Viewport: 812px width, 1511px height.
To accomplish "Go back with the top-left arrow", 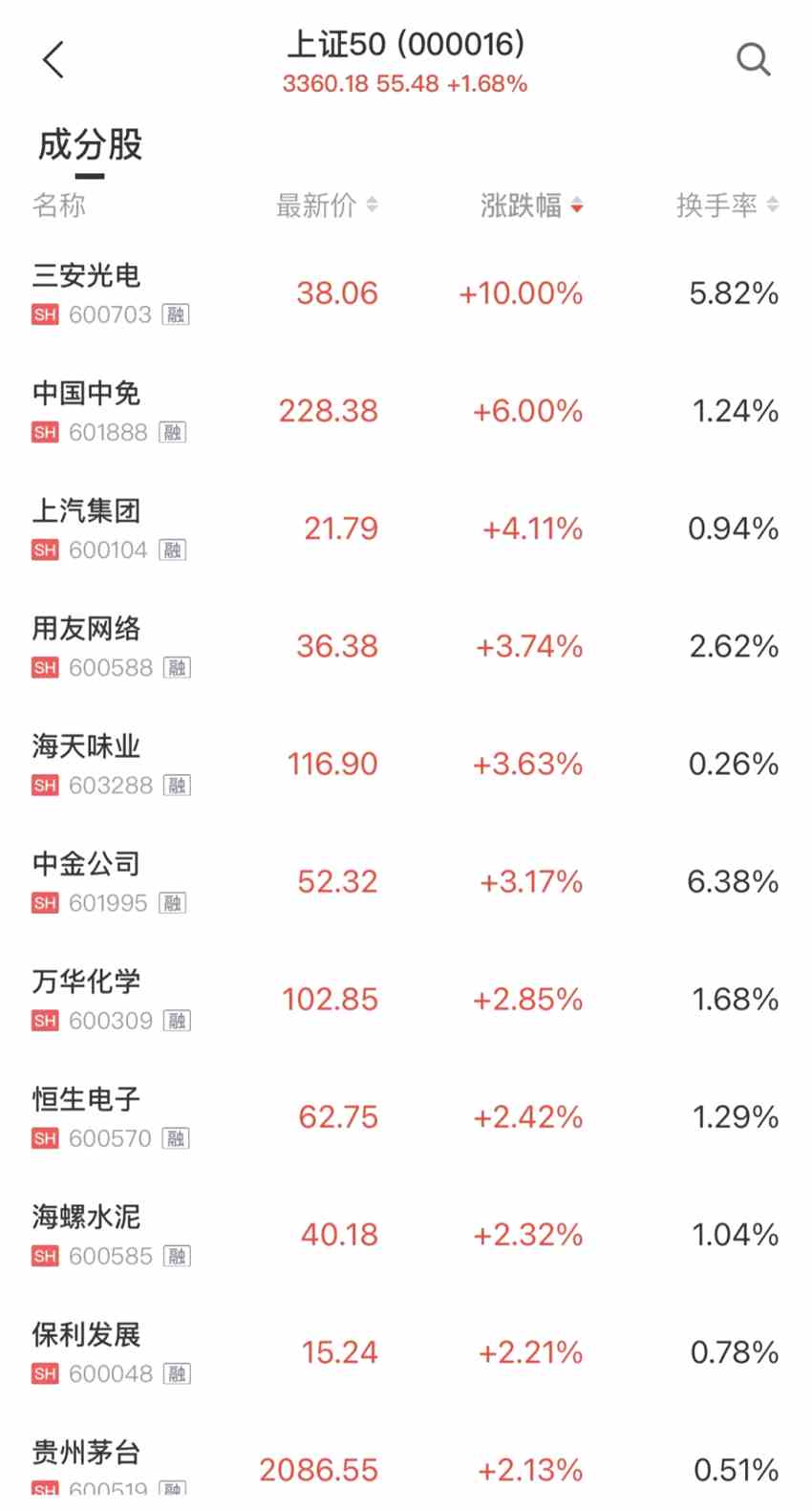I will (x=53, y=59).
